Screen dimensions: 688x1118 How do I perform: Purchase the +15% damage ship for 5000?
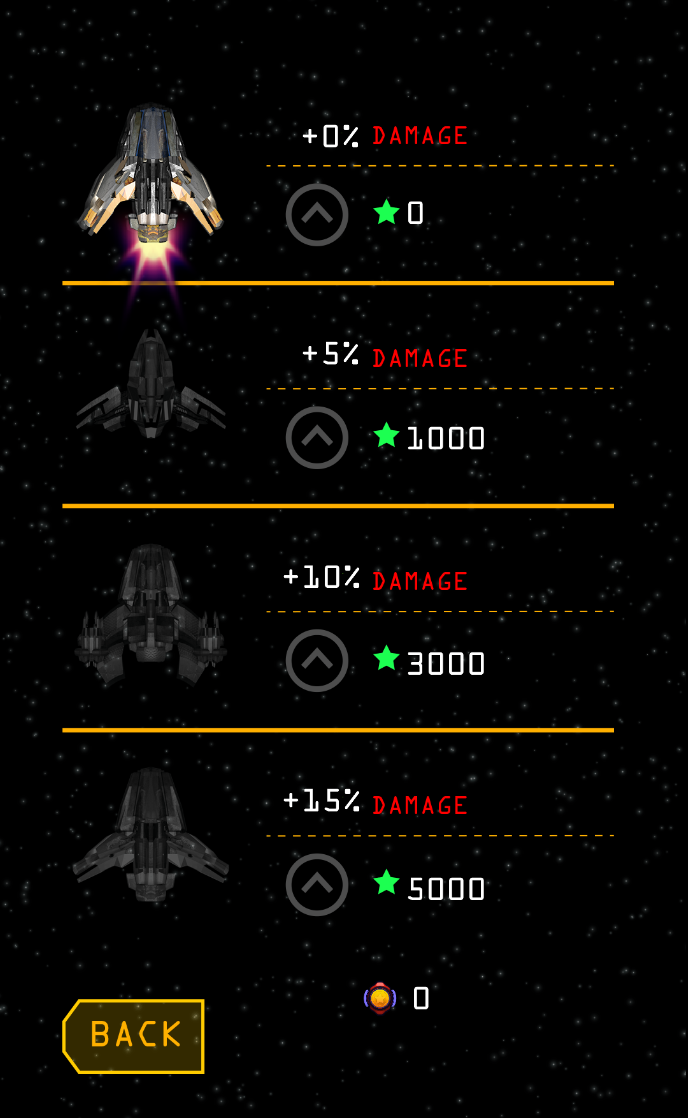click(317, 885)
